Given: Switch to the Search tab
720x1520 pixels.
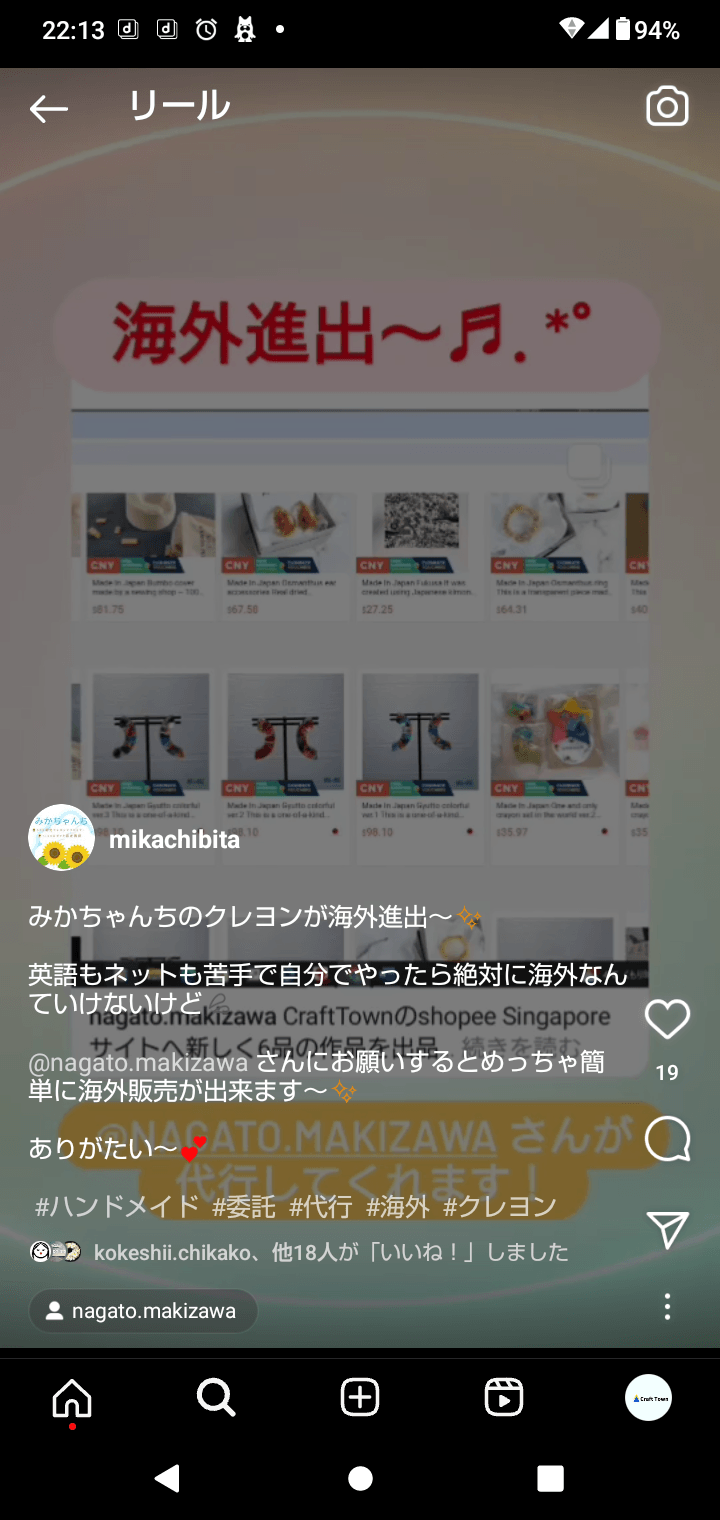Looking at the screenshot, I should click(x=216, y=1397).
